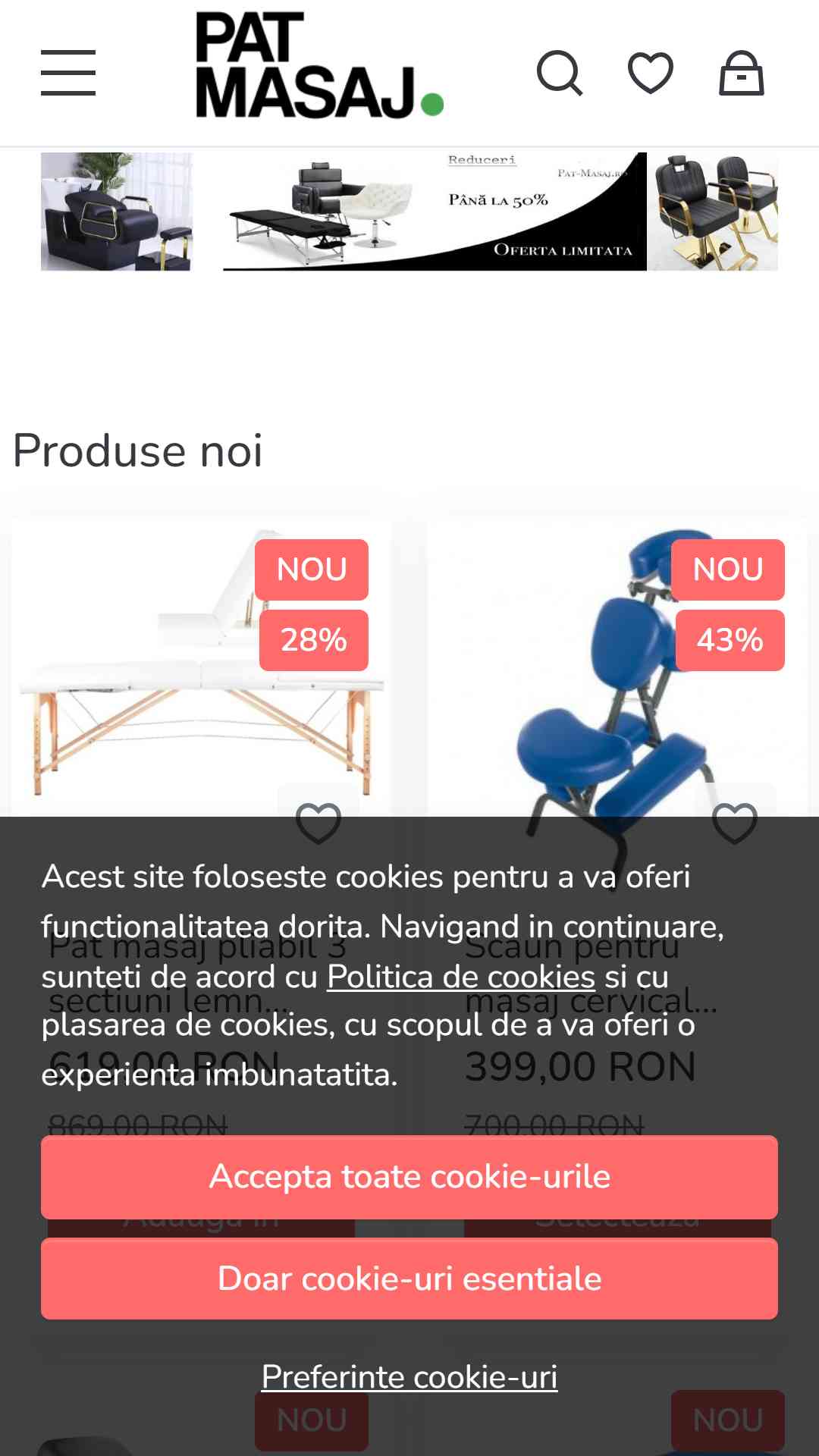The height and width of the screenshot is (1456, 819).
Task: Open the blue cervical massage chair product
Action: tap(617, 667)
